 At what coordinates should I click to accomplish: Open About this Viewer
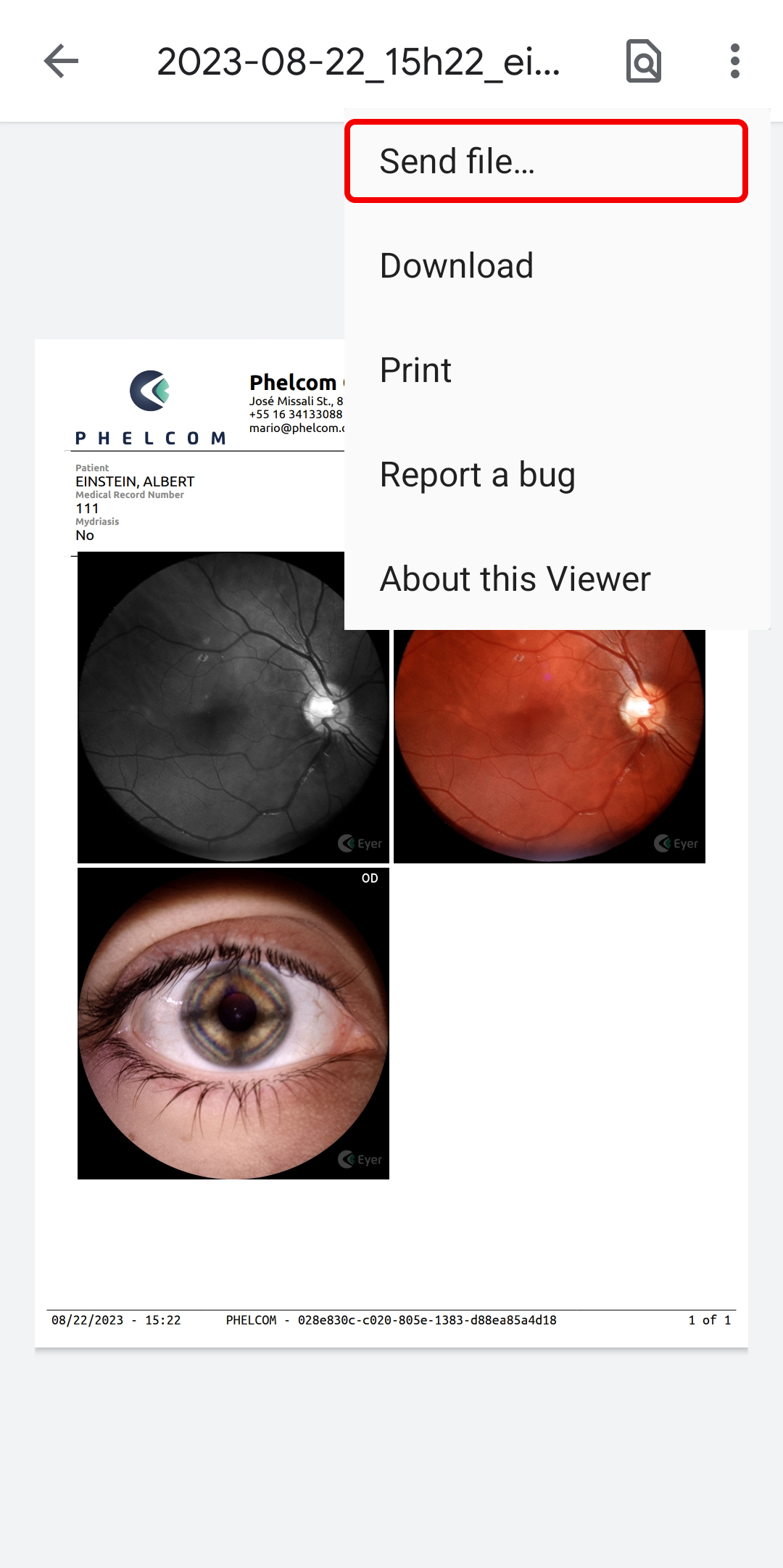coord(557,578)
